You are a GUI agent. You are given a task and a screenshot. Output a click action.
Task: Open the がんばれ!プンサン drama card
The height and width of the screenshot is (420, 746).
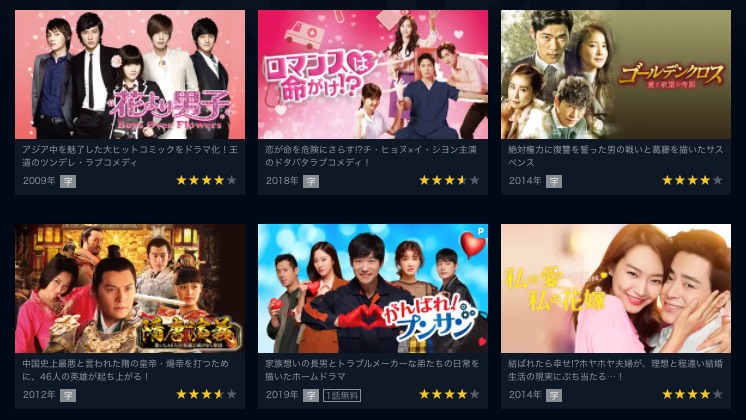tap(373, 288)
